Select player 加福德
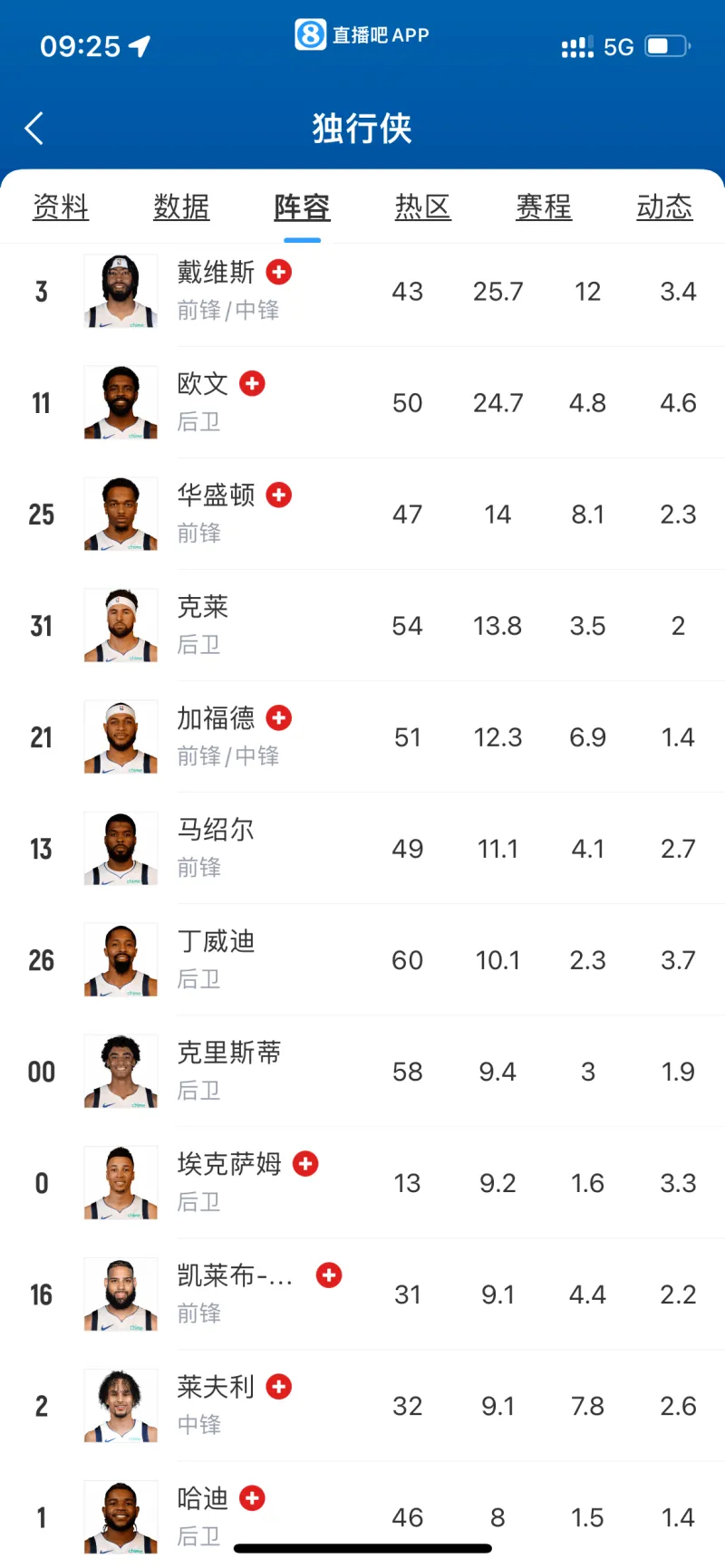The image size is (725, 1568). tap(216, 718)
